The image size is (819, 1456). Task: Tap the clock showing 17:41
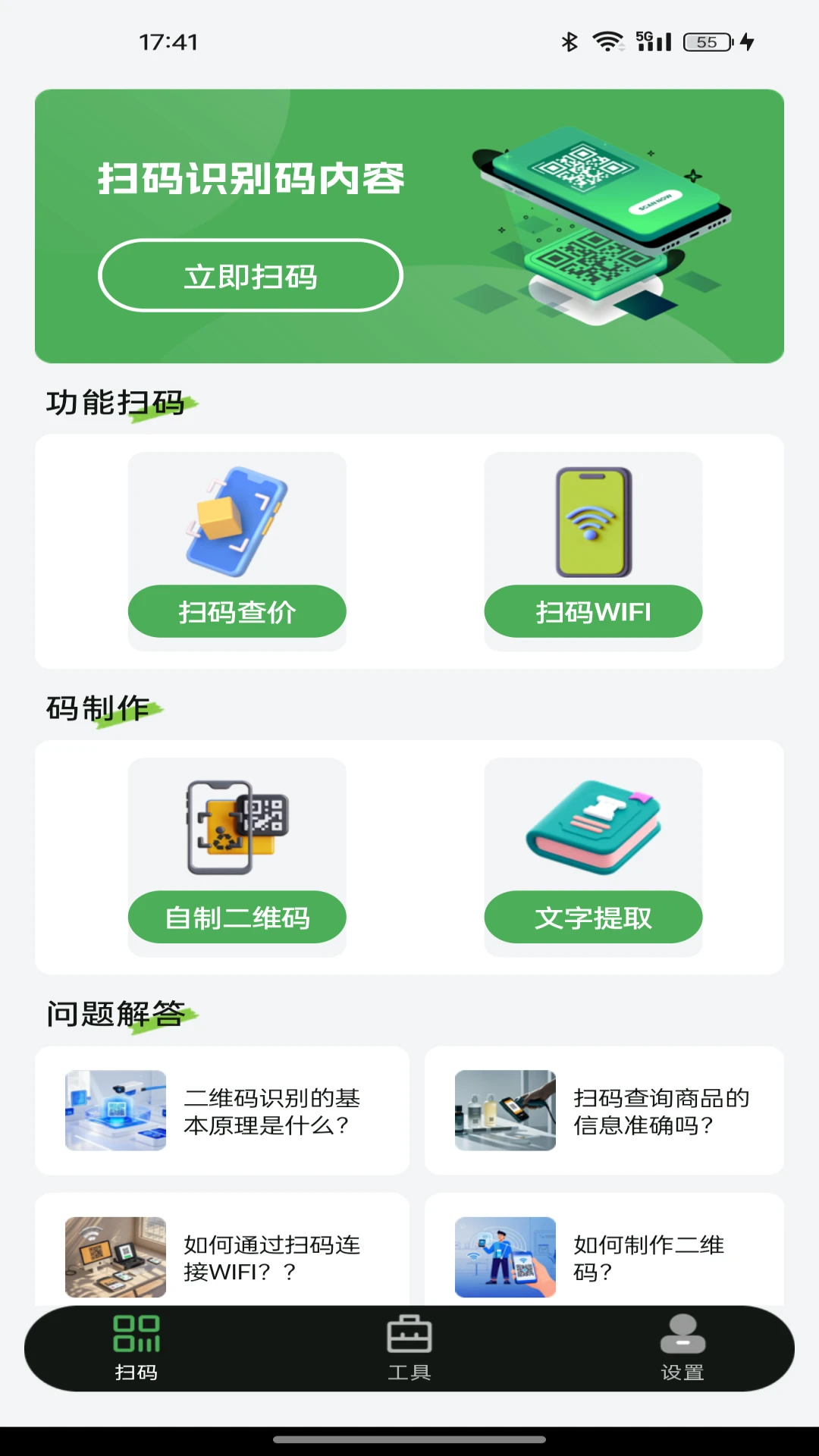pyautogui.click(x=167, y=42)
